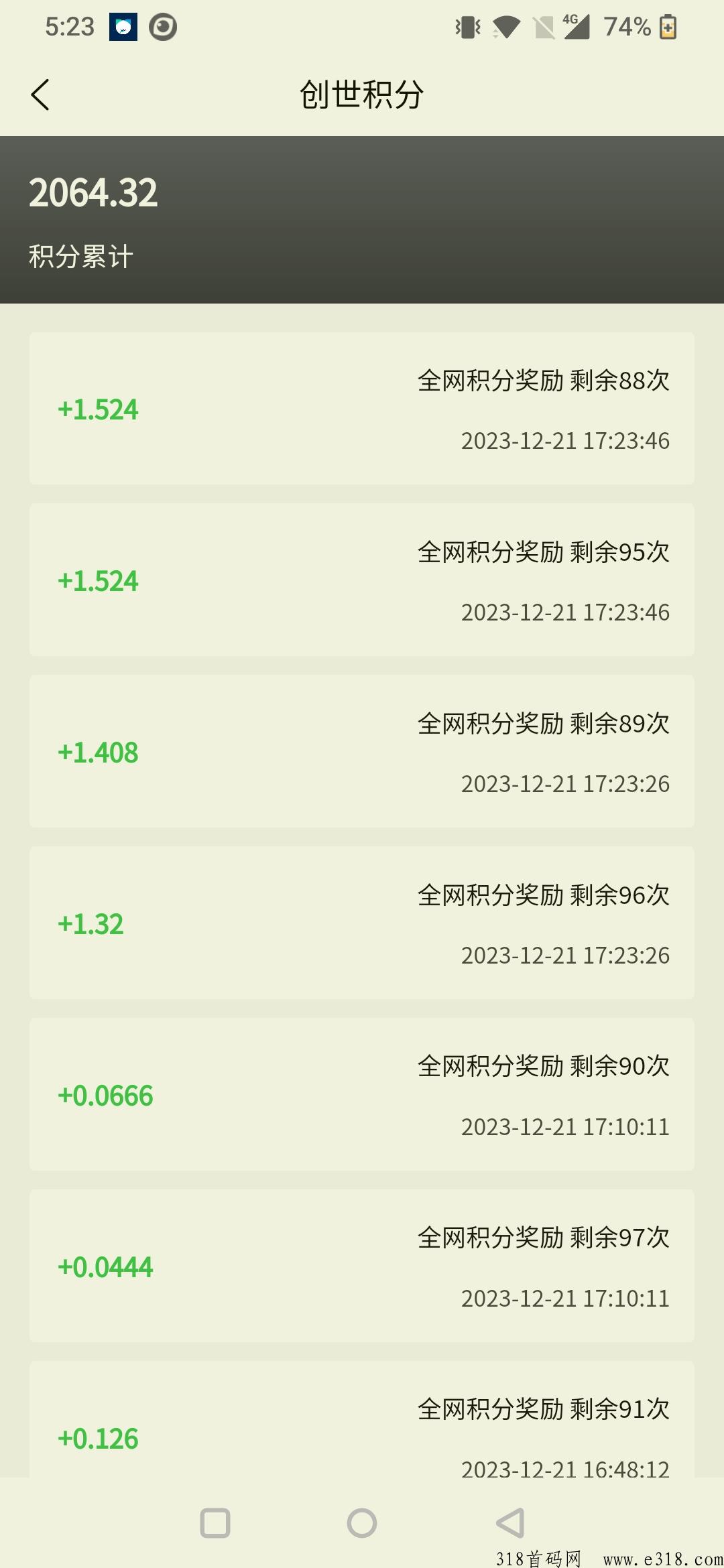724x1568 pixels.
Task: Go back from the 创世积分 page
Action: tap(40, 94)
